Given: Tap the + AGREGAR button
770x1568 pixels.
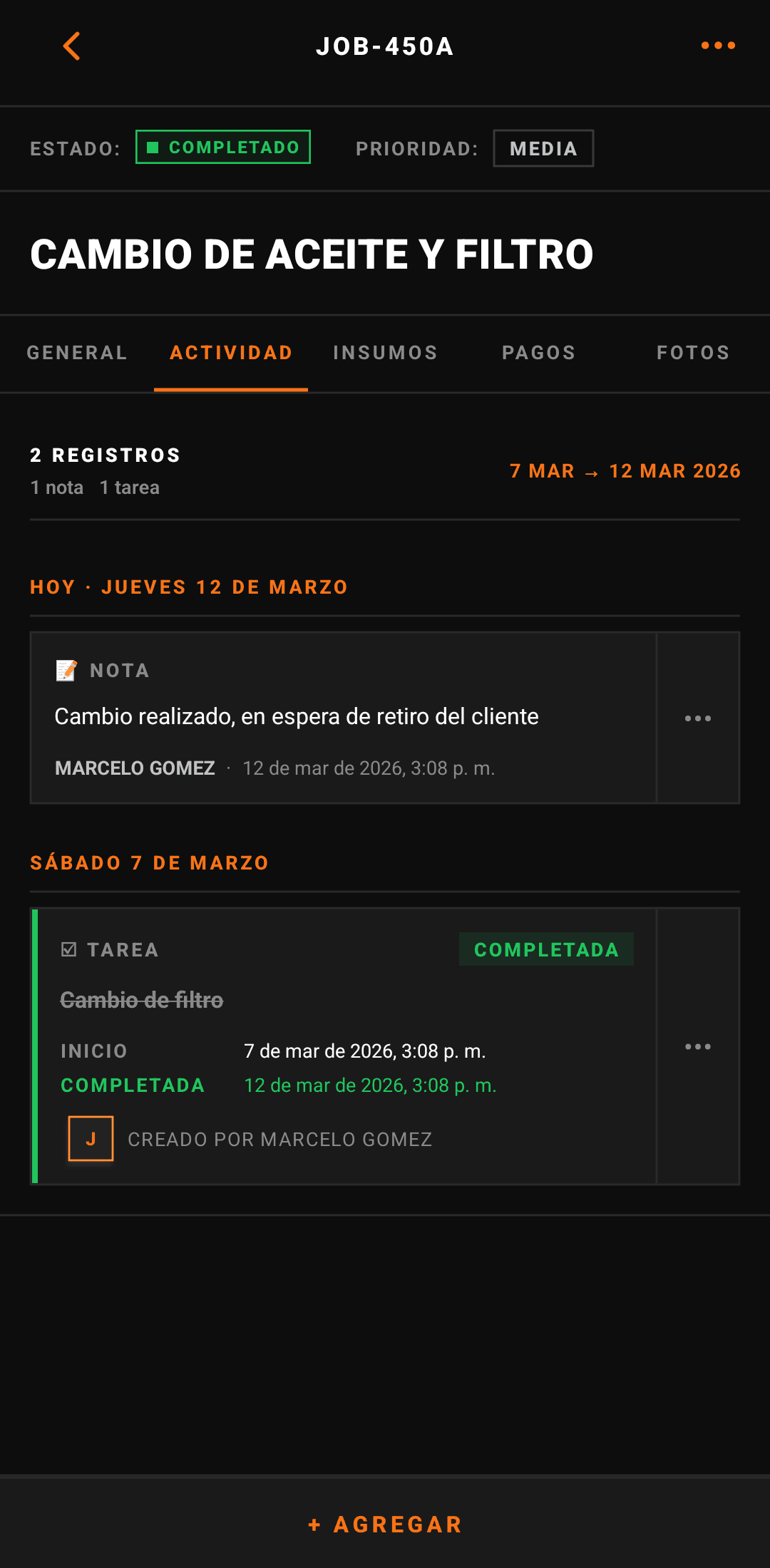Looking at the screenshot, I should [x=384, y=1524].
